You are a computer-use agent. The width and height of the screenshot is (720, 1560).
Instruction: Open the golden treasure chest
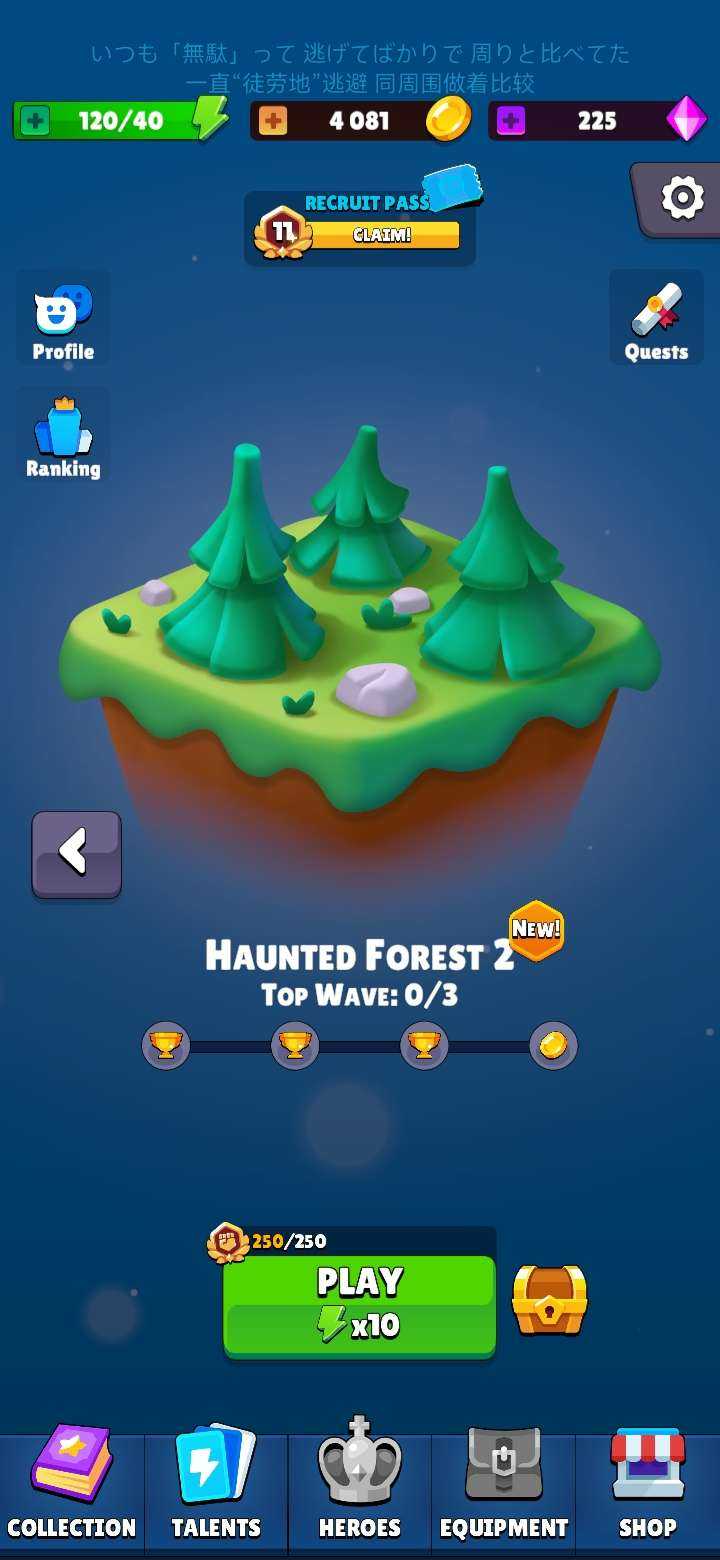[549, 1300]
